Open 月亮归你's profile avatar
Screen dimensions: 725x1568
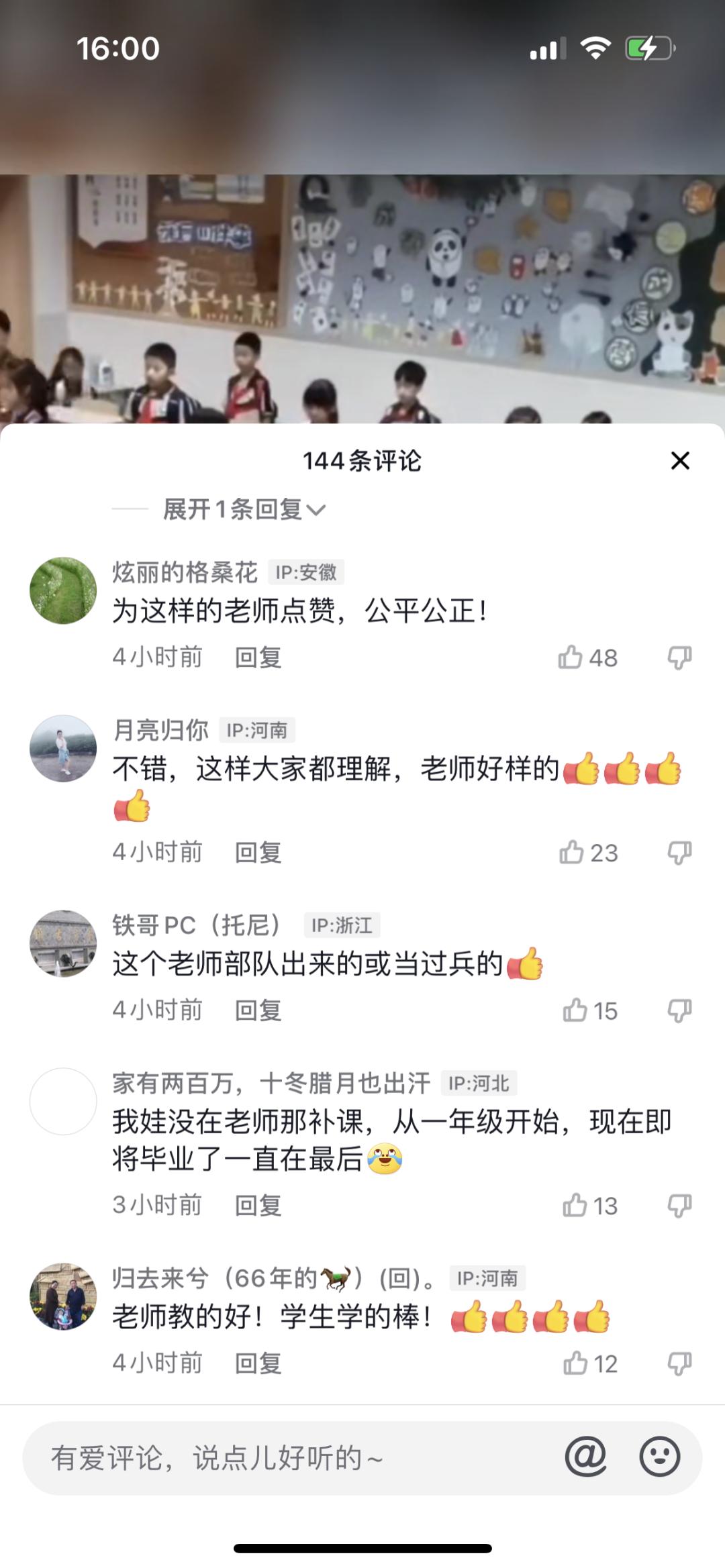point(63,748)
